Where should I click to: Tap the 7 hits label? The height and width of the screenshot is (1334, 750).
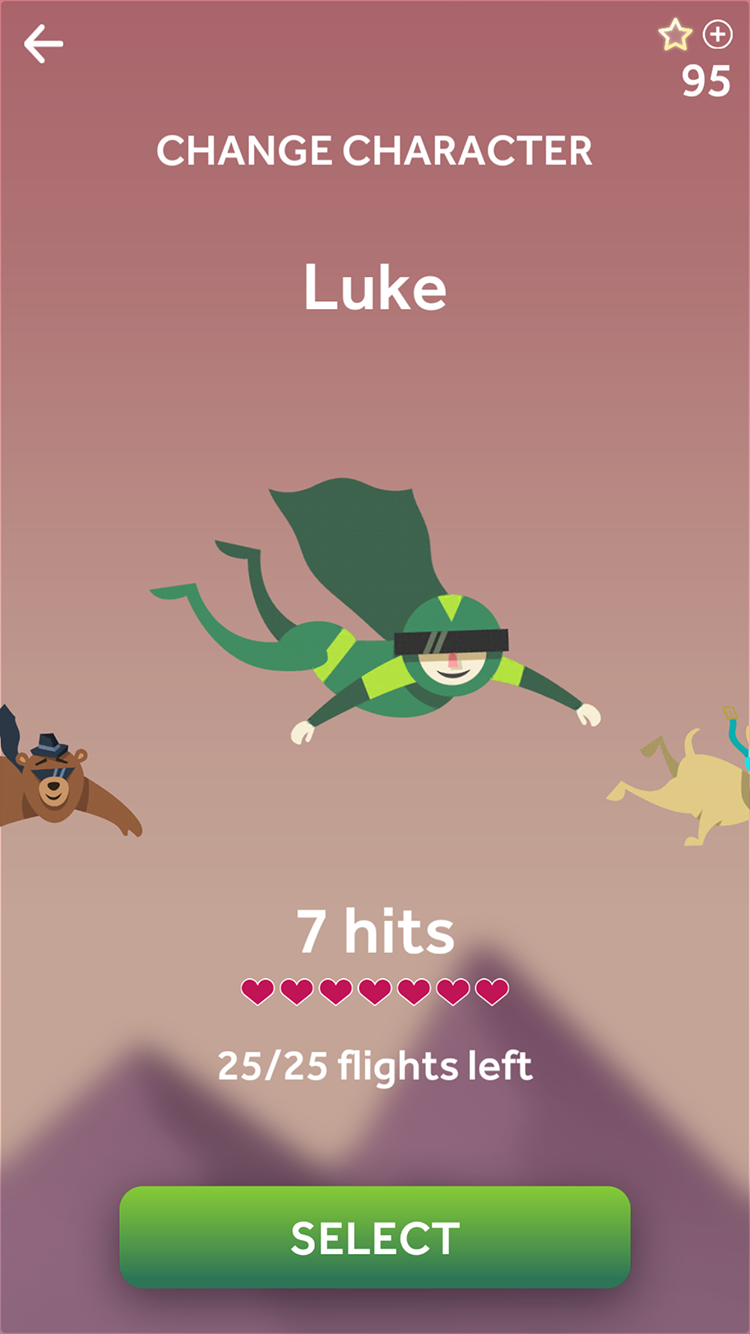[x=375, y=931]
